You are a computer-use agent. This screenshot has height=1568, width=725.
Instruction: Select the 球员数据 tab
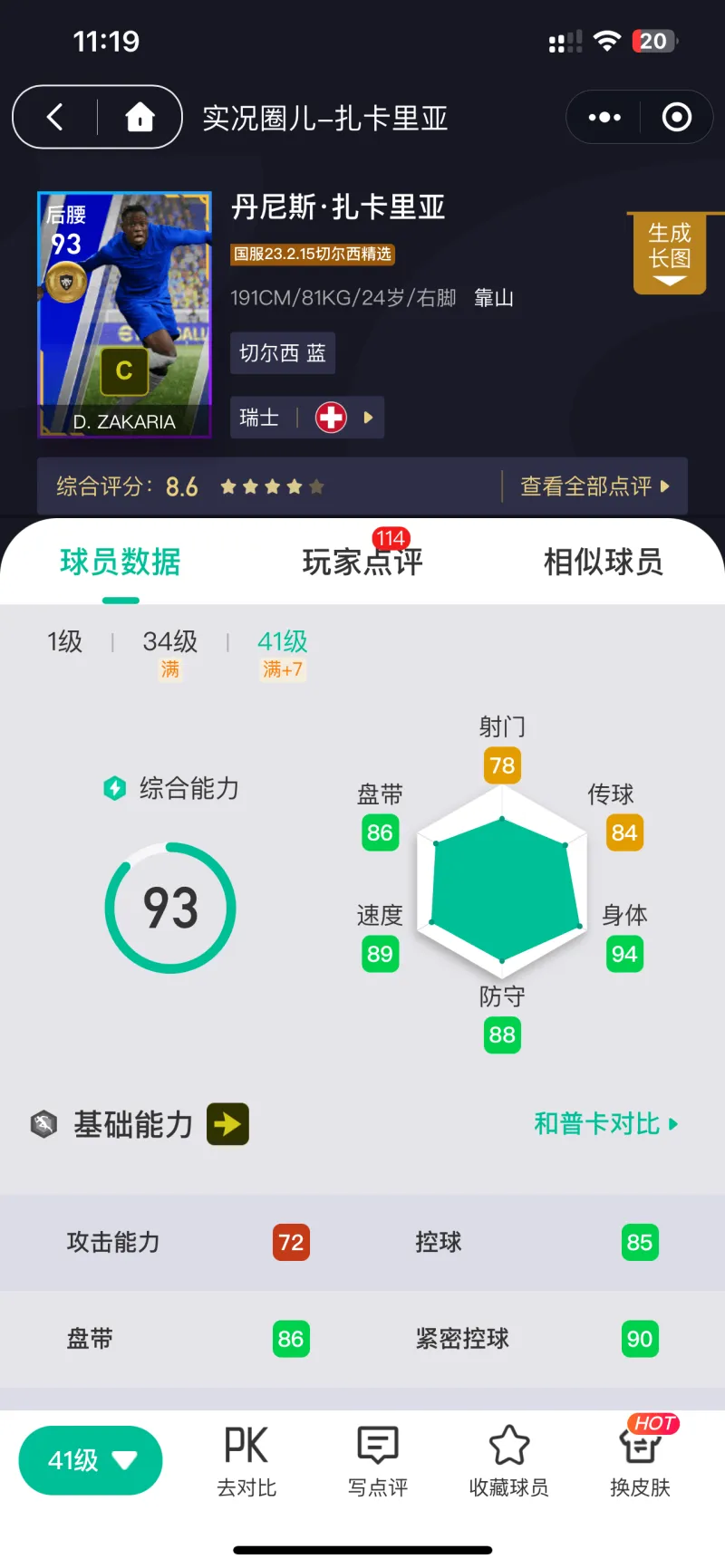(121, 562)
